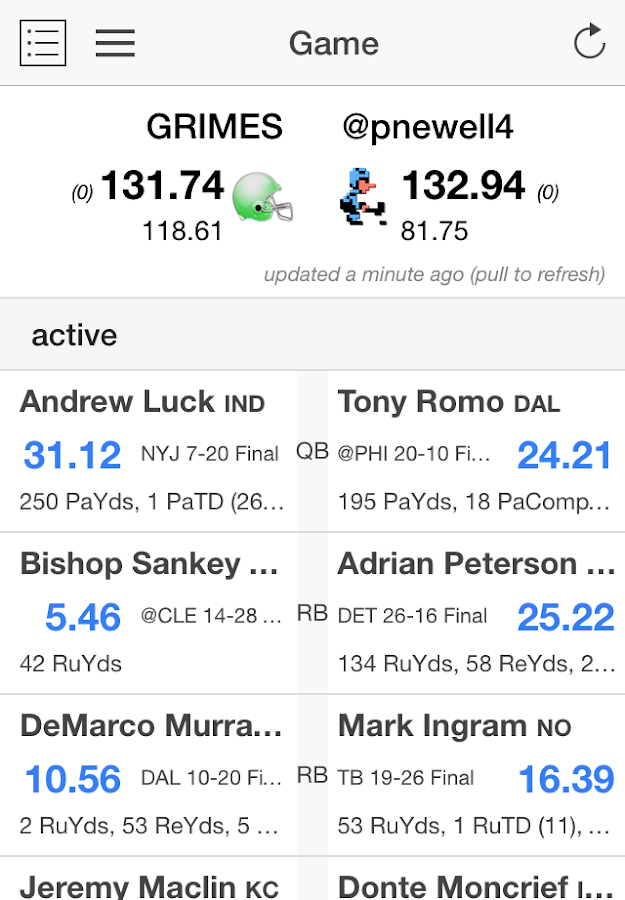Select DeMarco Murray's player row
Viewport: 625px width, 900px height.
[150, 775]
